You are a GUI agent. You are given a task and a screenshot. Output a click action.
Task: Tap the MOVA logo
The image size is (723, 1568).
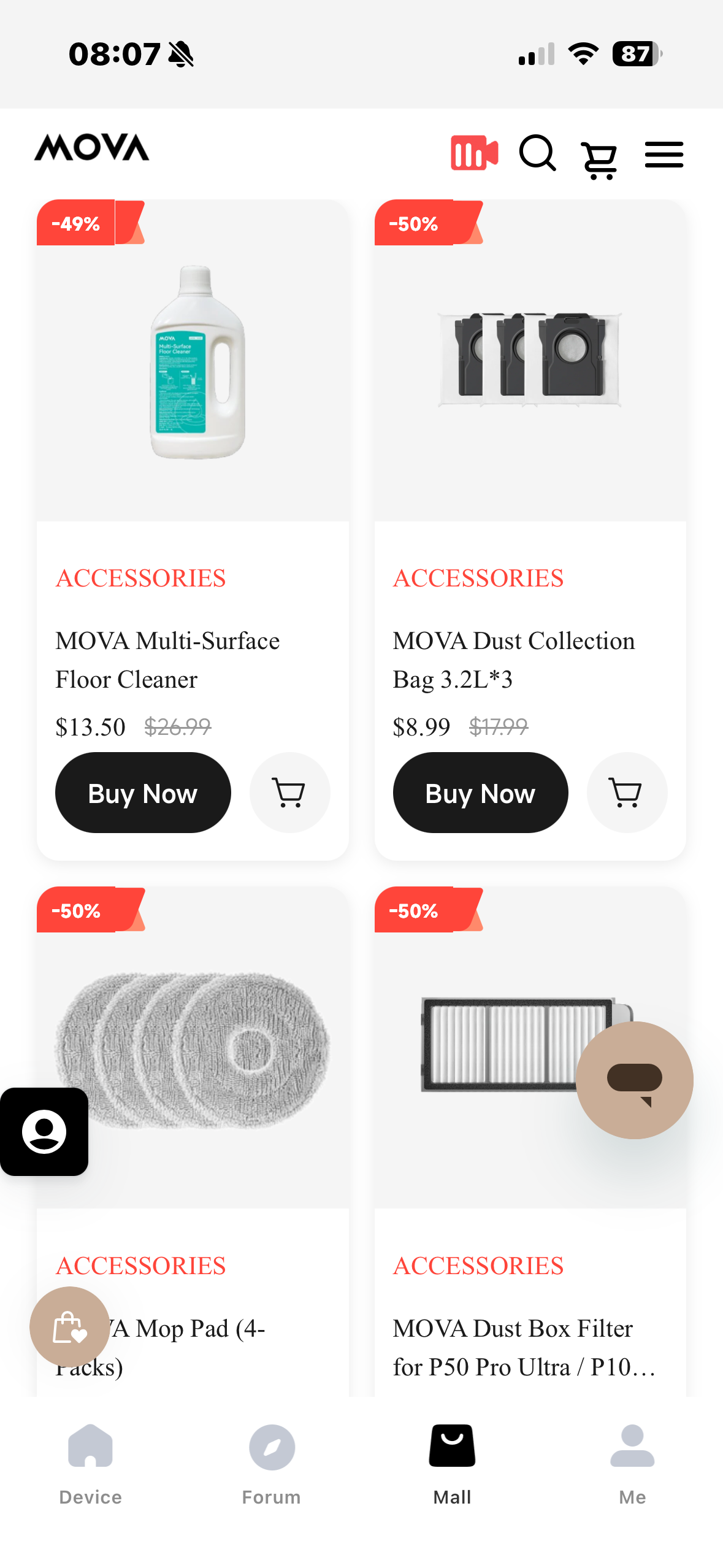(92, 148)
